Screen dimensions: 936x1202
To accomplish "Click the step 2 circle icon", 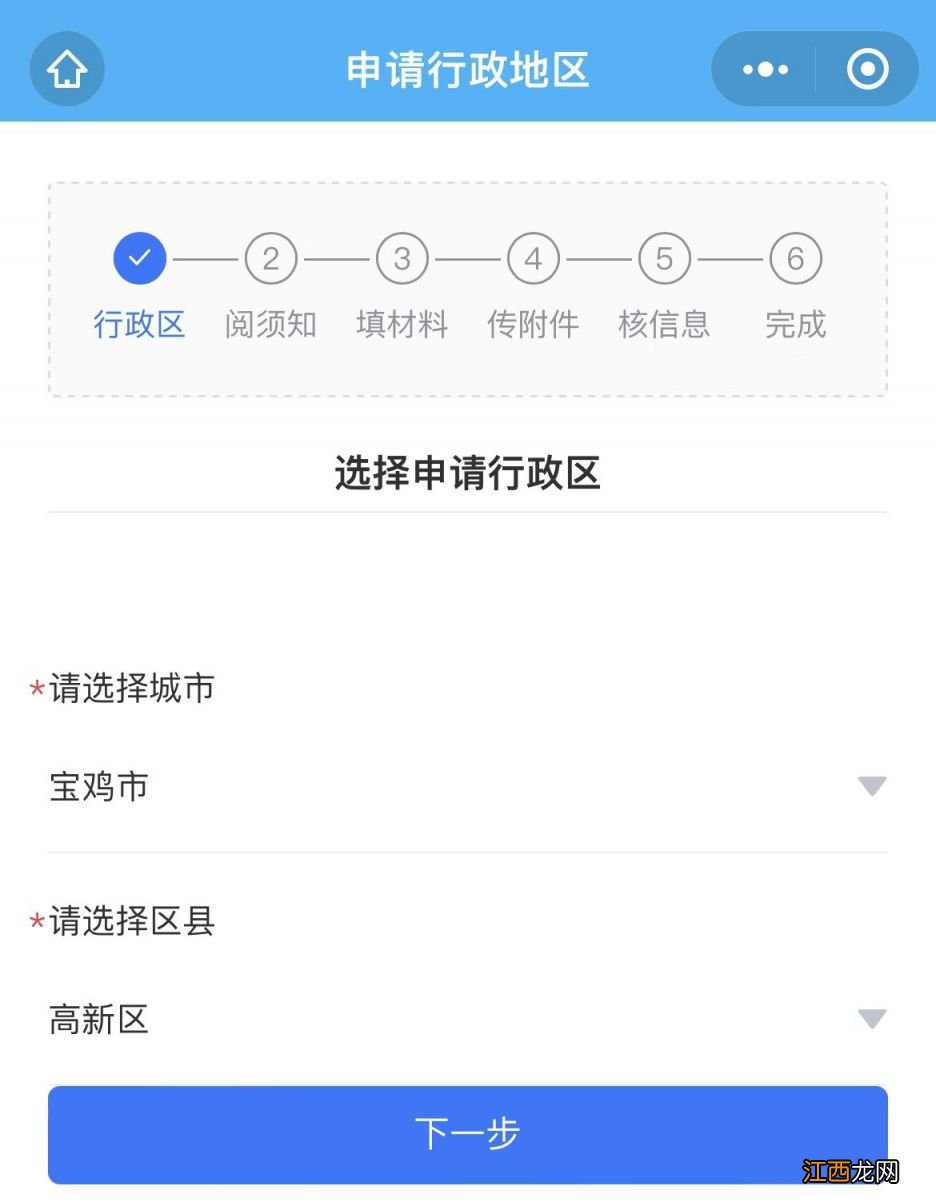I will tap(270, 258).
